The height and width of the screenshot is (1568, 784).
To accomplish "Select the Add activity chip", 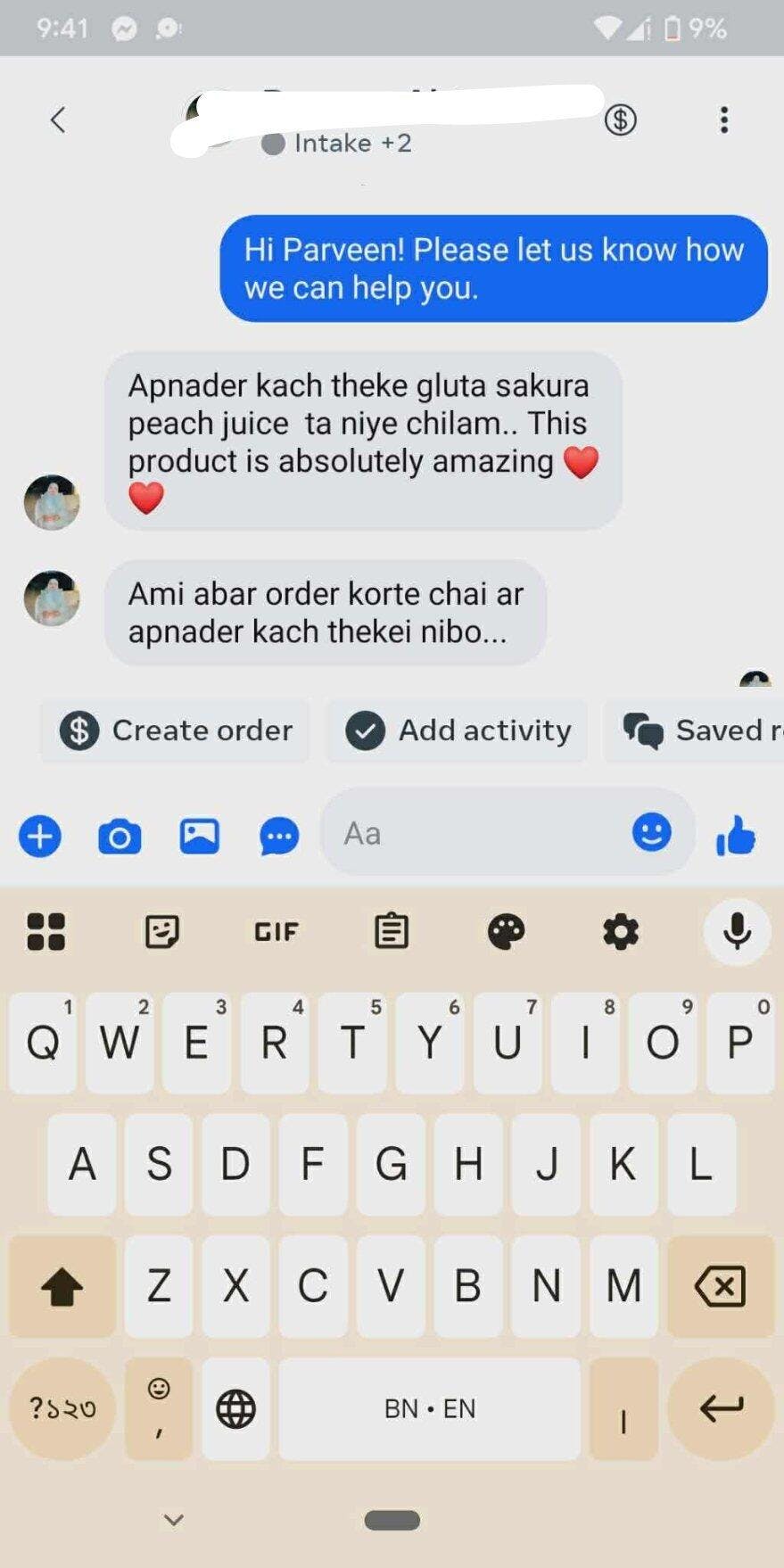I will point(458,730).
